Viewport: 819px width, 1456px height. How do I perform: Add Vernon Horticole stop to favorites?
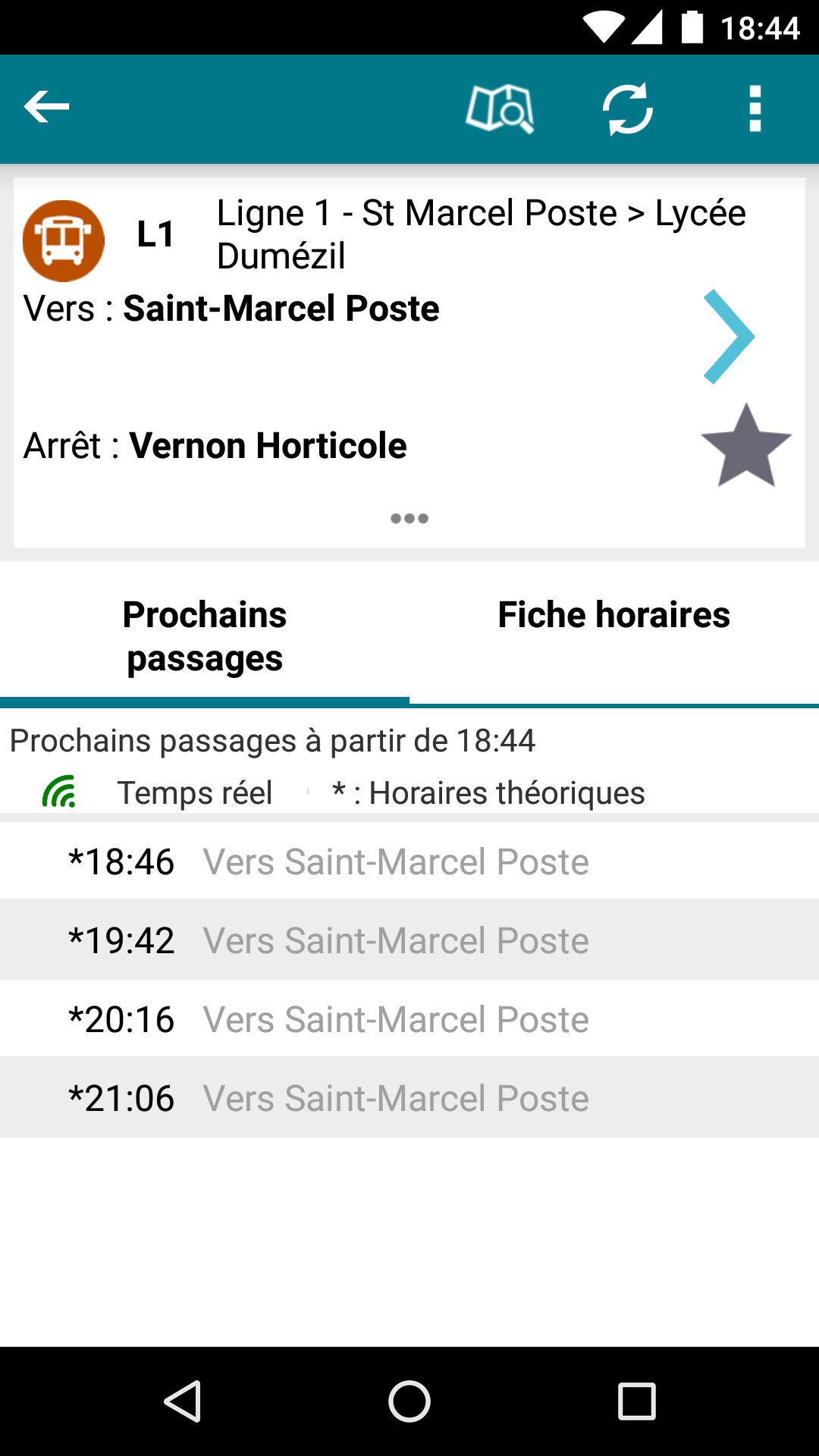coord(745,446)
